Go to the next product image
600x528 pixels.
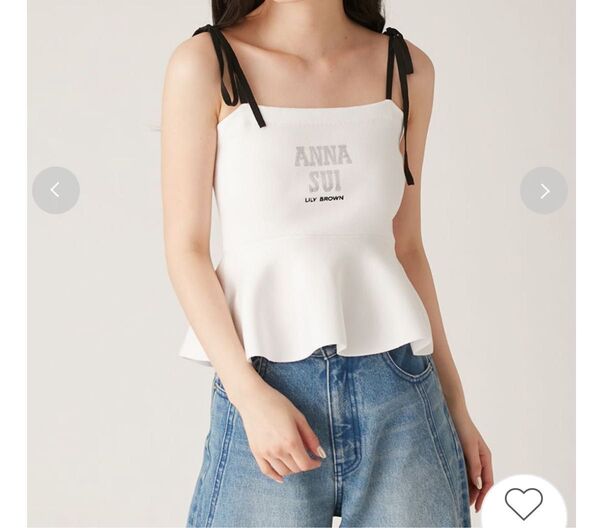click(543, 190)
